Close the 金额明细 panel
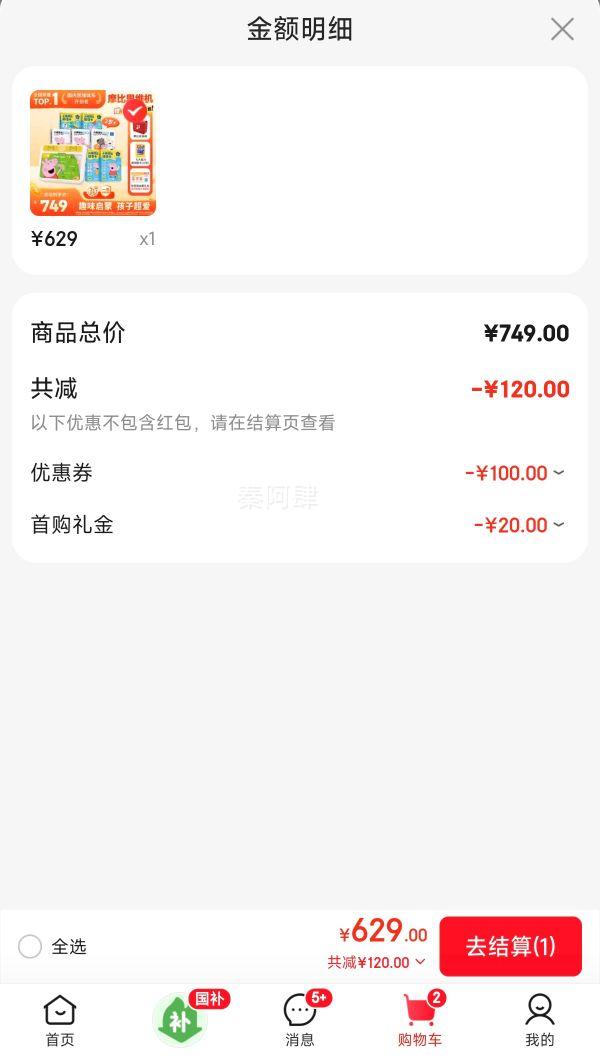The image size is (600, 1059). tap(562, 30)
